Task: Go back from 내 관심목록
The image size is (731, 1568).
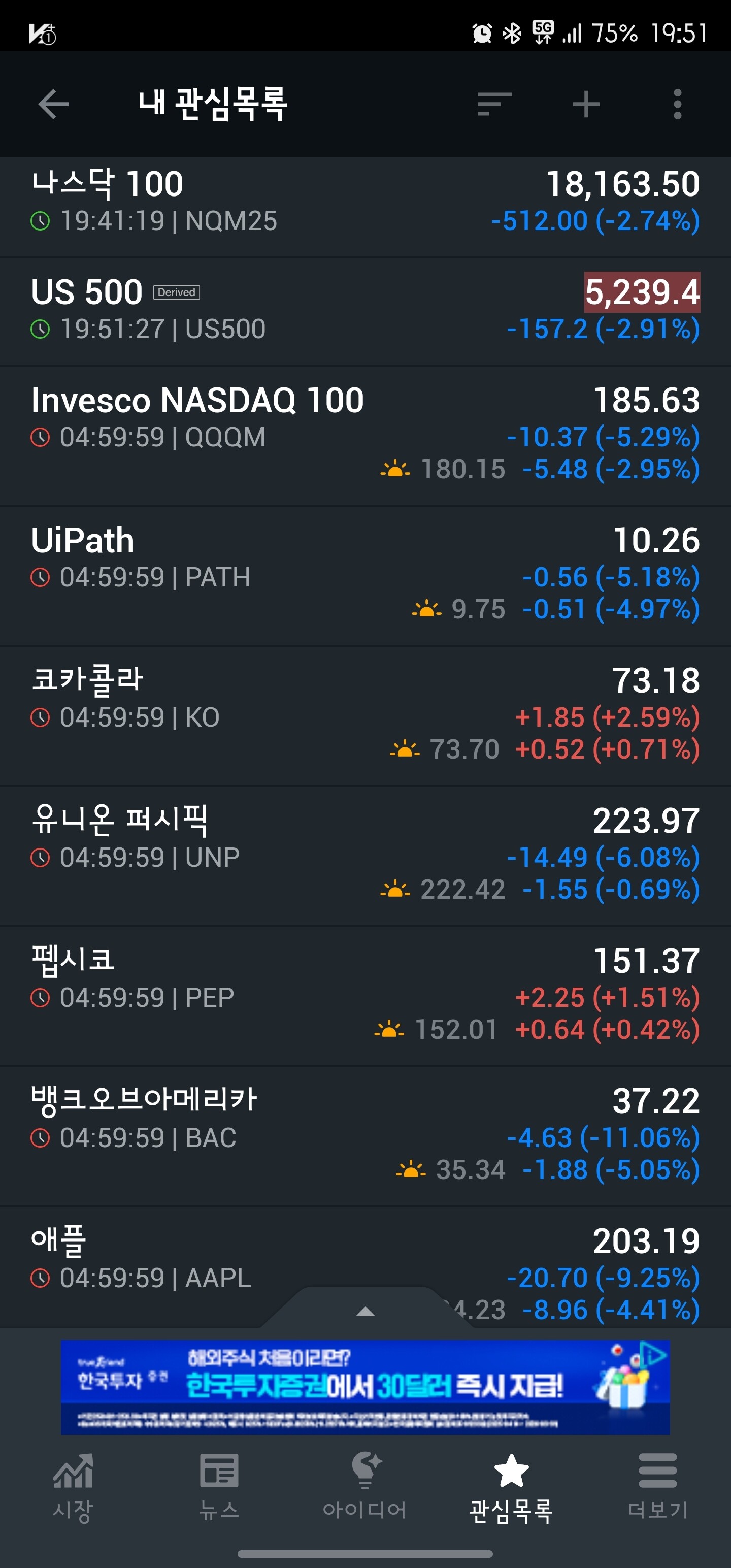Action: tap(53, 104)
